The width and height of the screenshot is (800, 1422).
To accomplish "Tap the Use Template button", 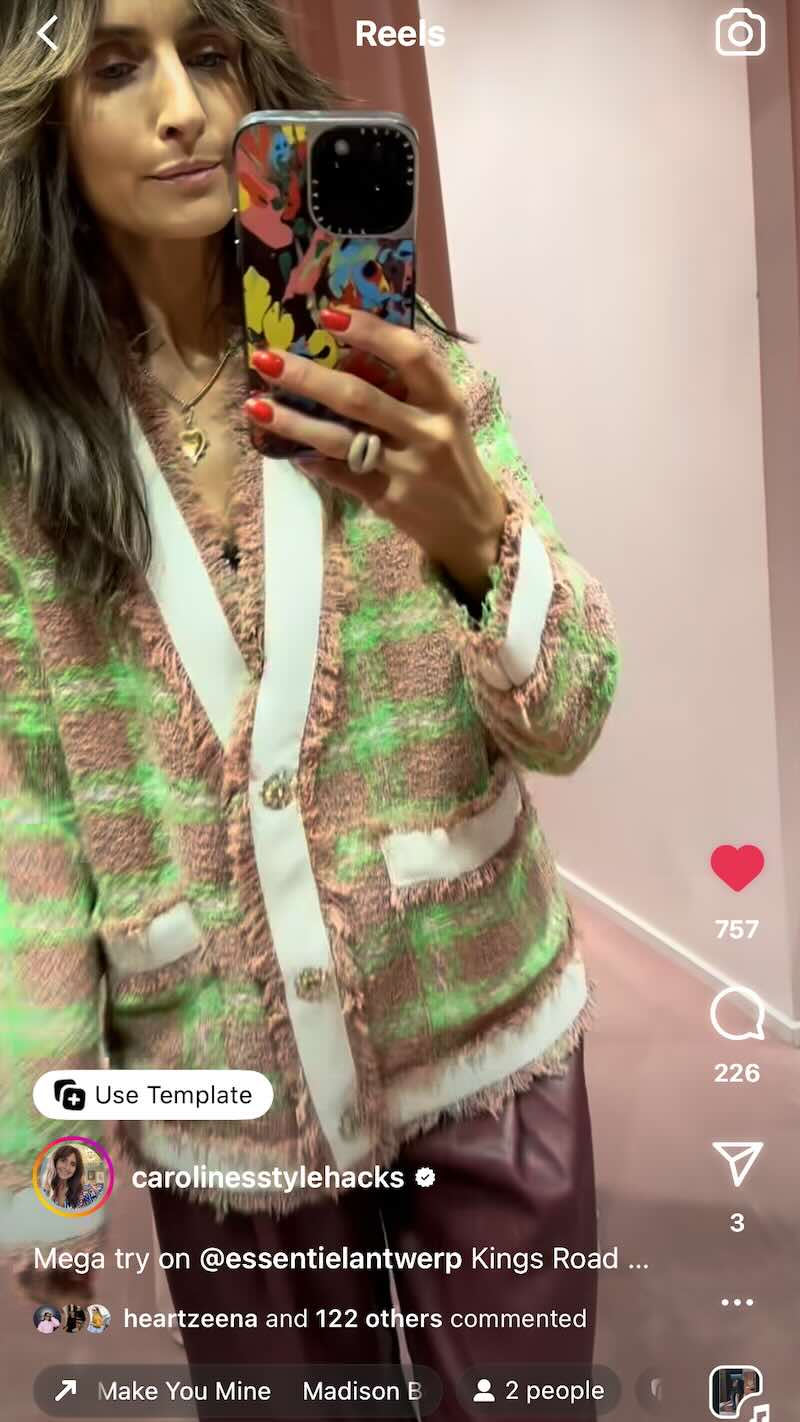I will pos(153,1095).
